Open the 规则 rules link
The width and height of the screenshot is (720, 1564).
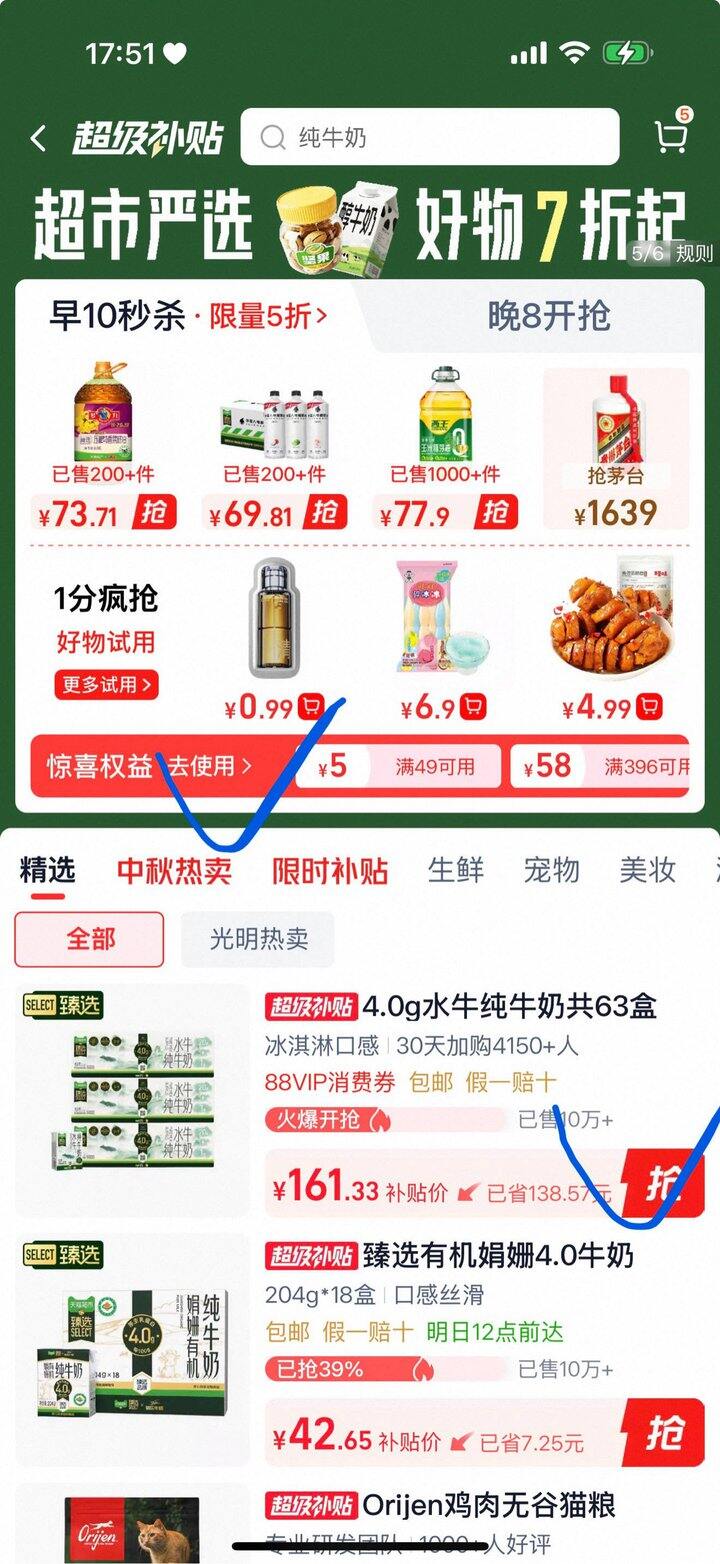click(x=694, y=253)
